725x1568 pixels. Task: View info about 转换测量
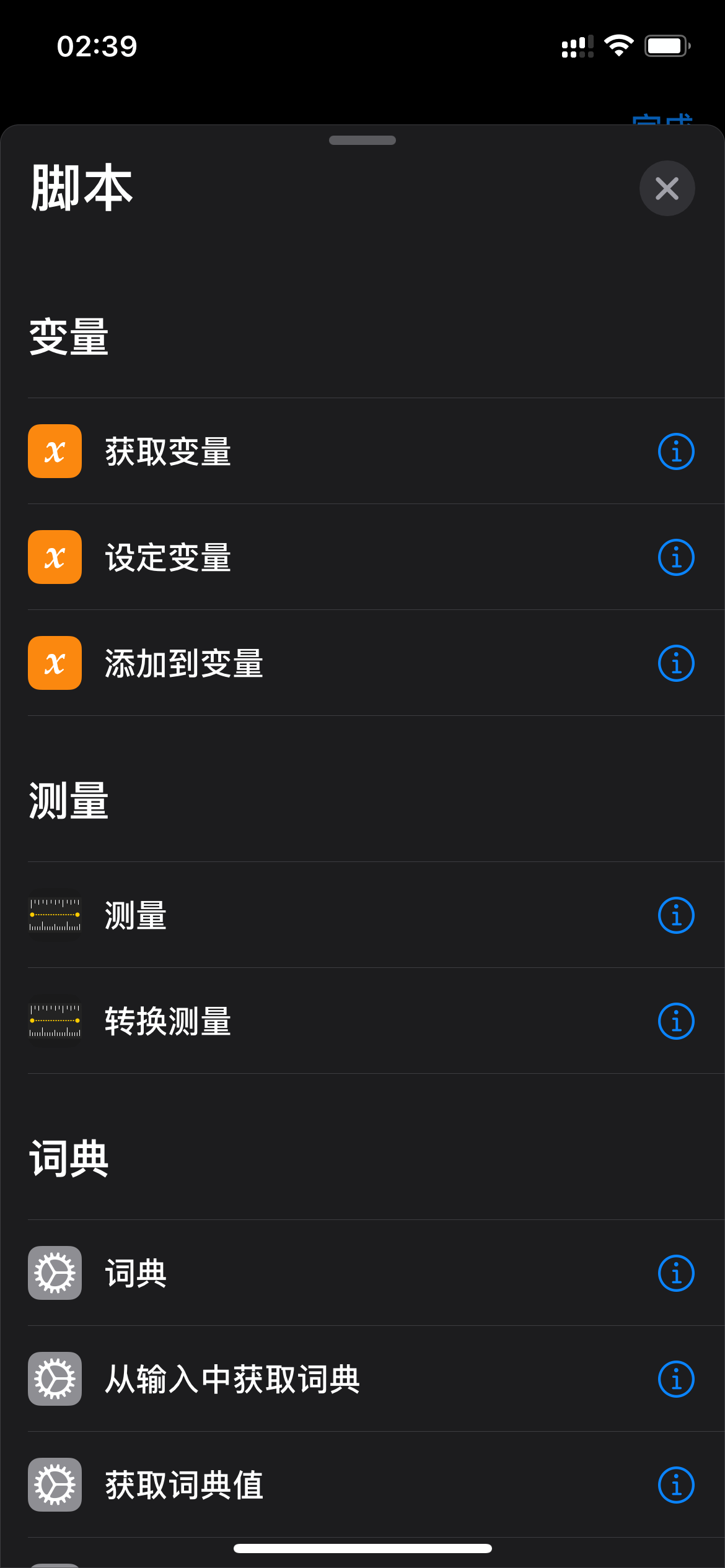tap(676, 1021)
